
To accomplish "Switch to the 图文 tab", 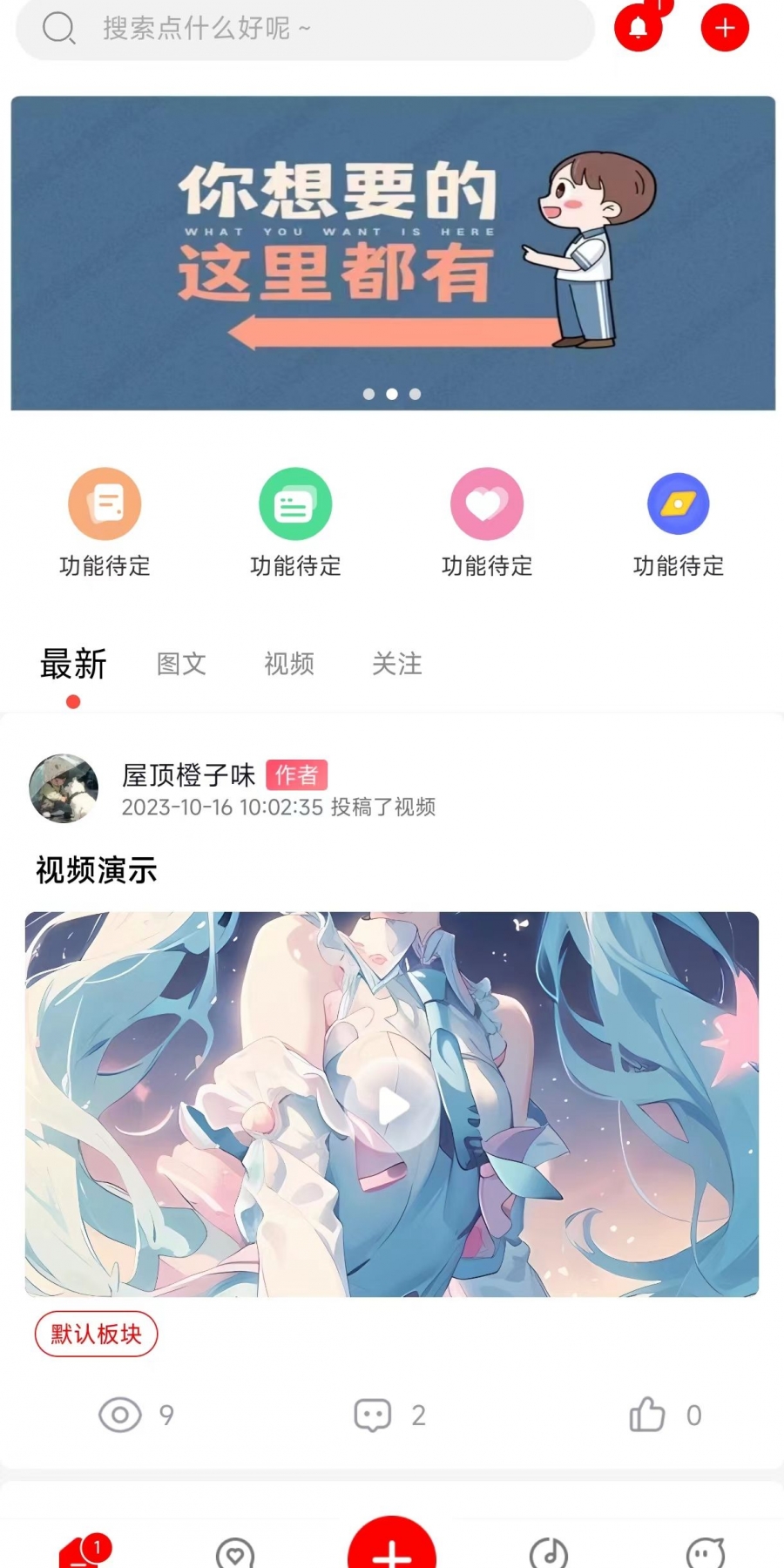I will [x=181, y=665].
